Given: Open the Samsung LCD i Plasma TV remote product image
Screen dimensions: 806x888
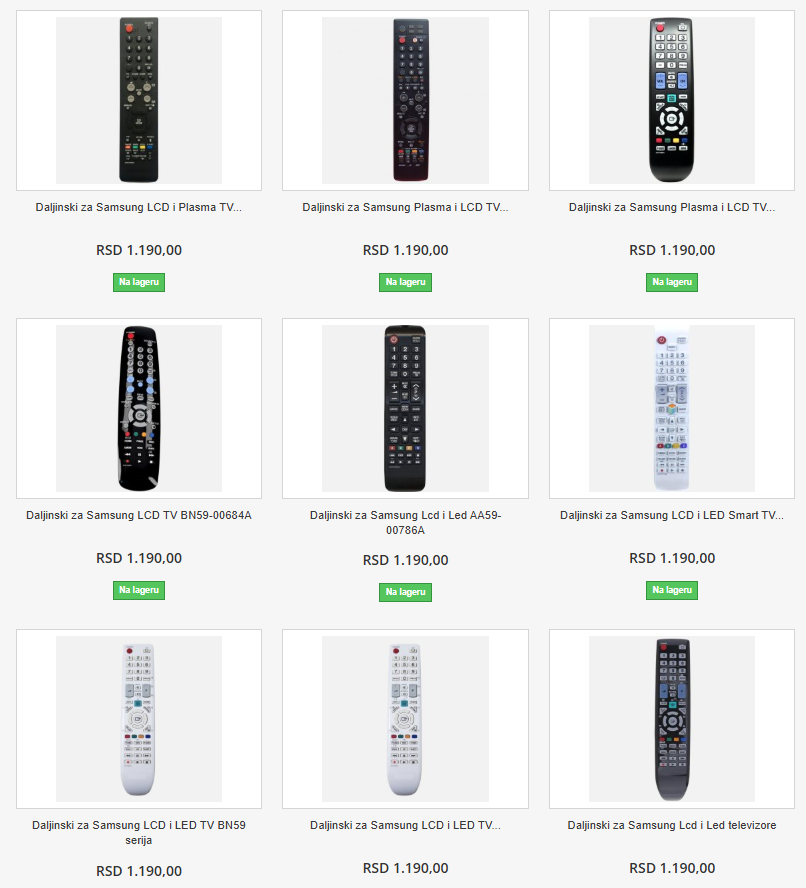Looking at the screenshot, I should pyautogui.click(x=139, y=100).
